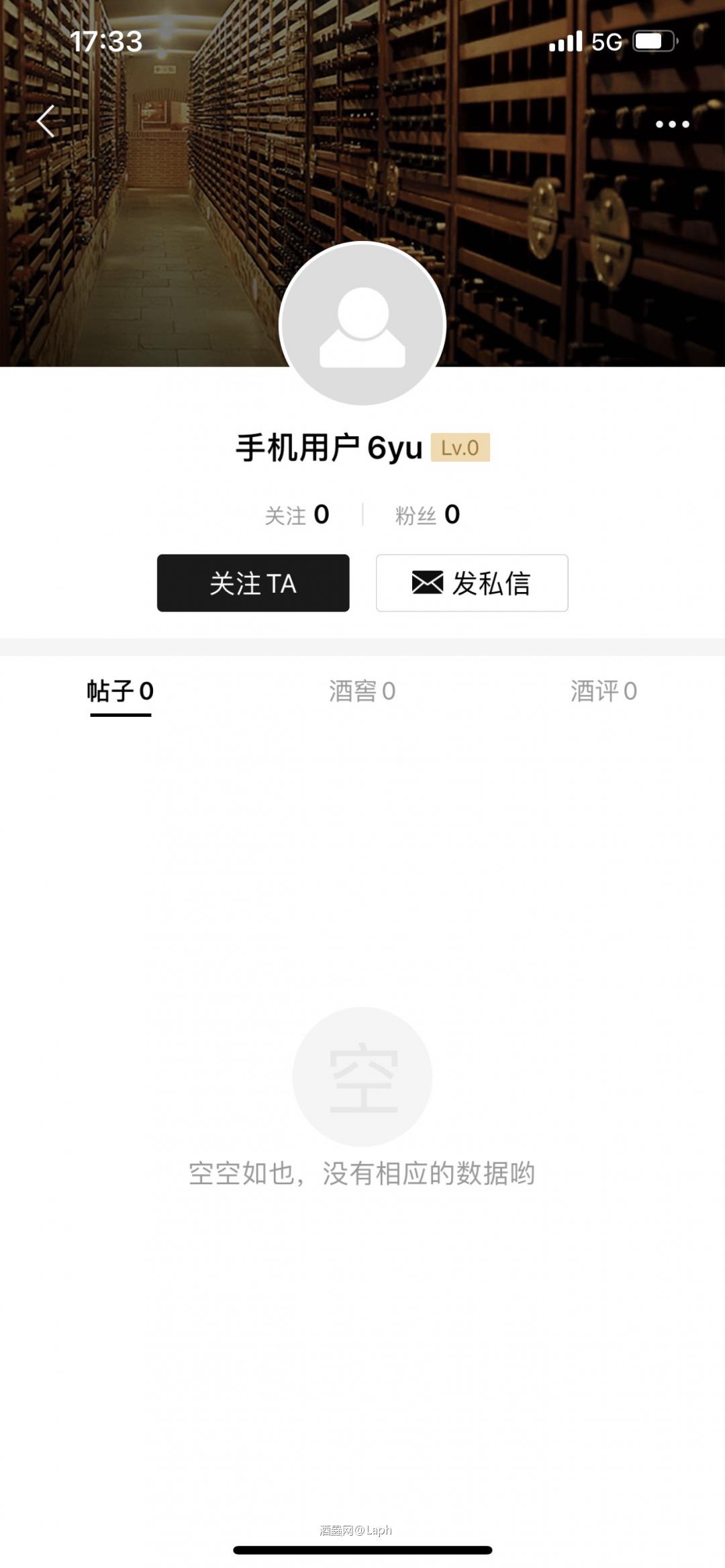
Task: Tap the empty state 空 circle icon
Action: pos(362,1076)
